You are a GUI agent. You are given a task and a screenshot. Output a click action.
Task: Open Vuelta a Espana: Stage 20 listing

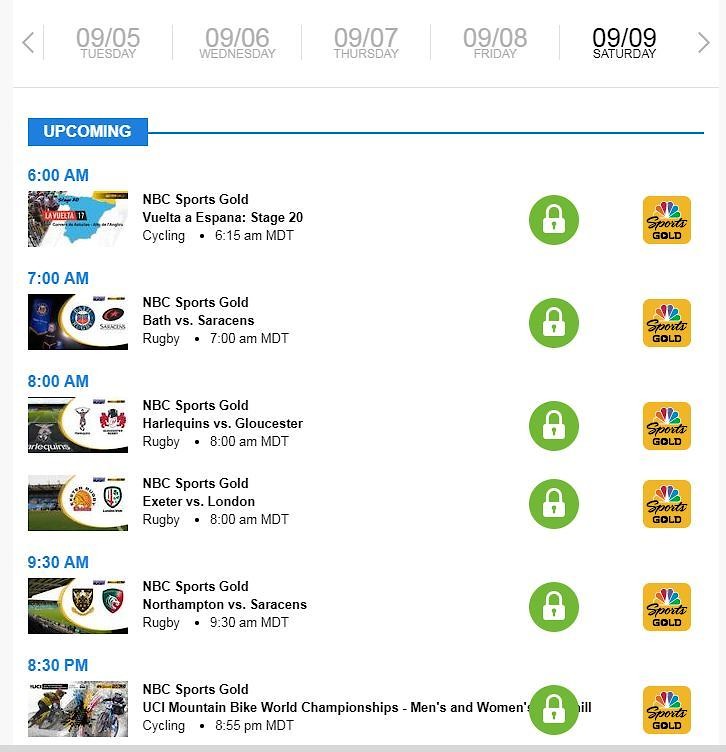[222, 217]
